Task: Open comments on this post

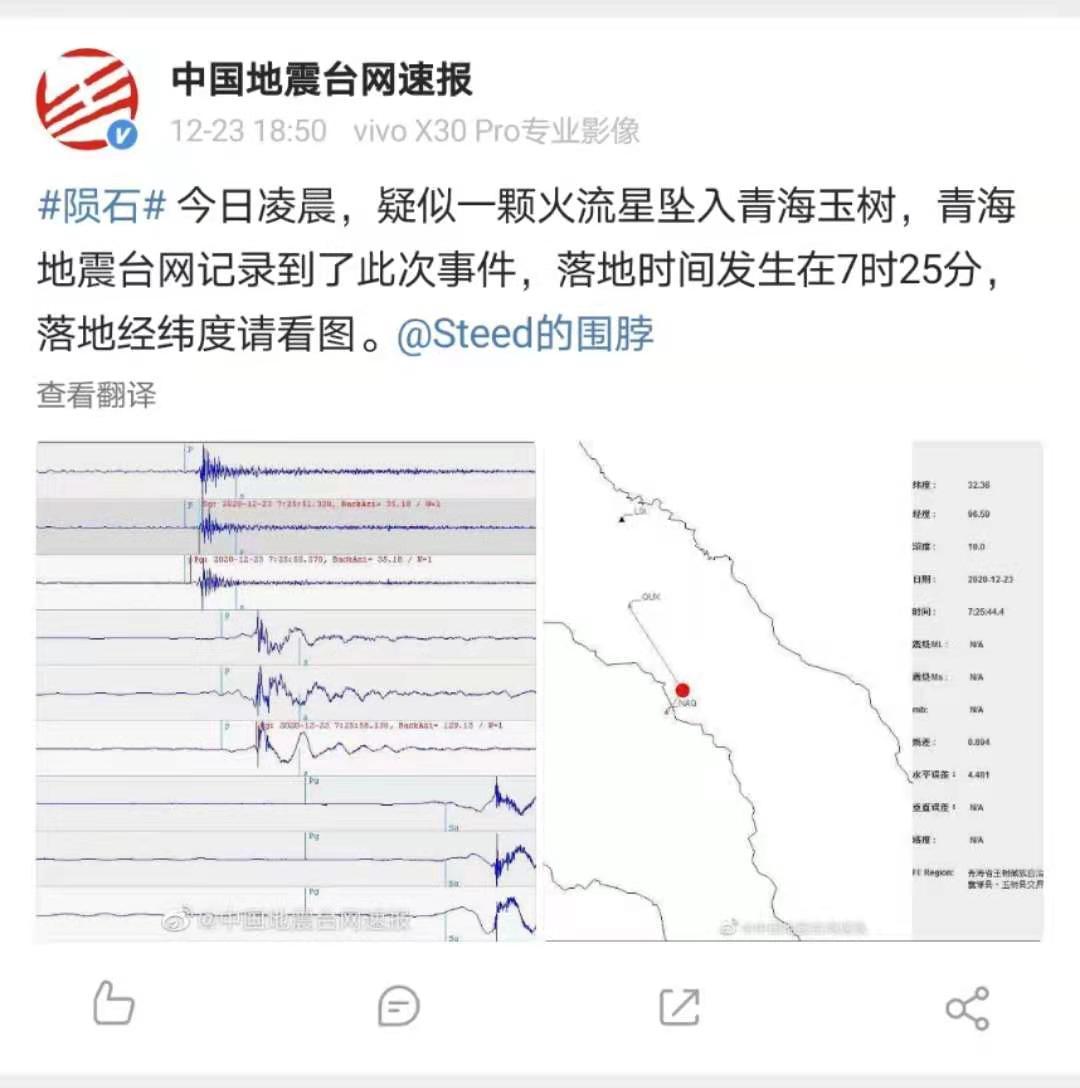Action: coord(397,1006)
